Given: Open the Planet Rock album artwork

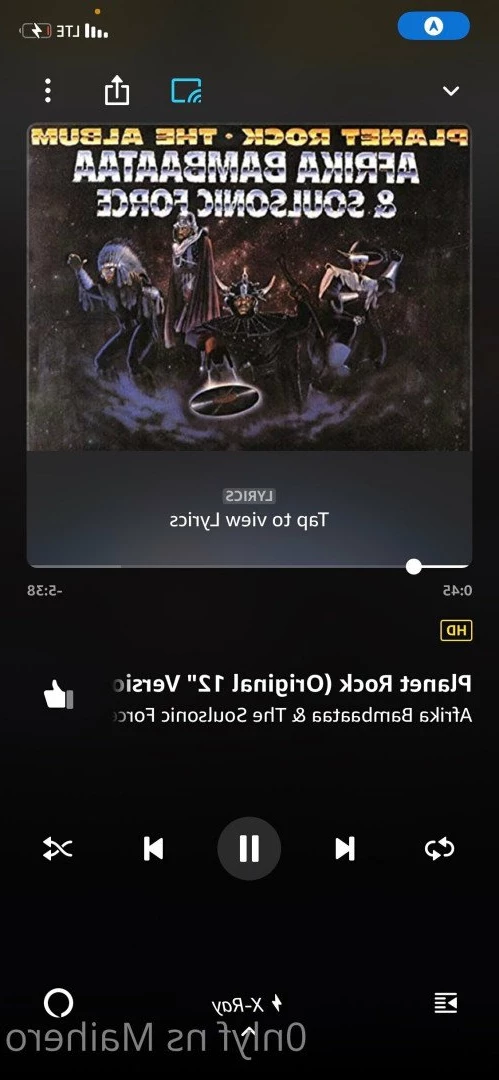Looking at the screenshot, I should click(250, 288).
